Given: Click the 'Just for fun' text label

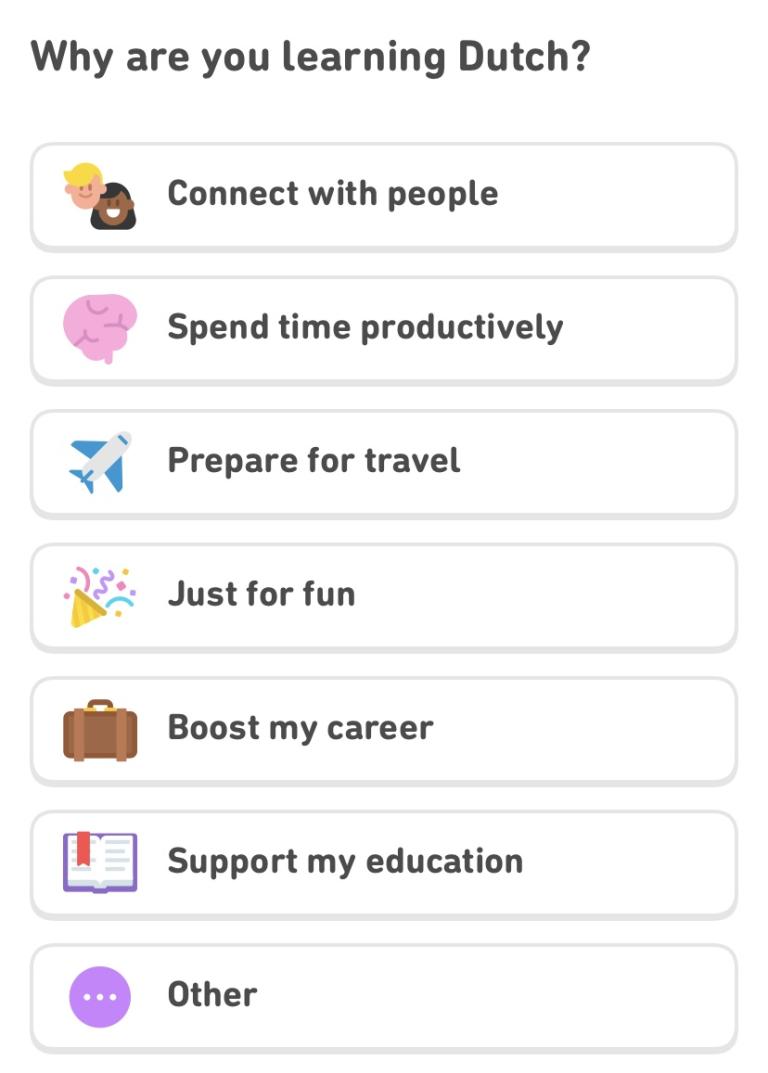Looking at the screenshot, I should tap(259, 595).
